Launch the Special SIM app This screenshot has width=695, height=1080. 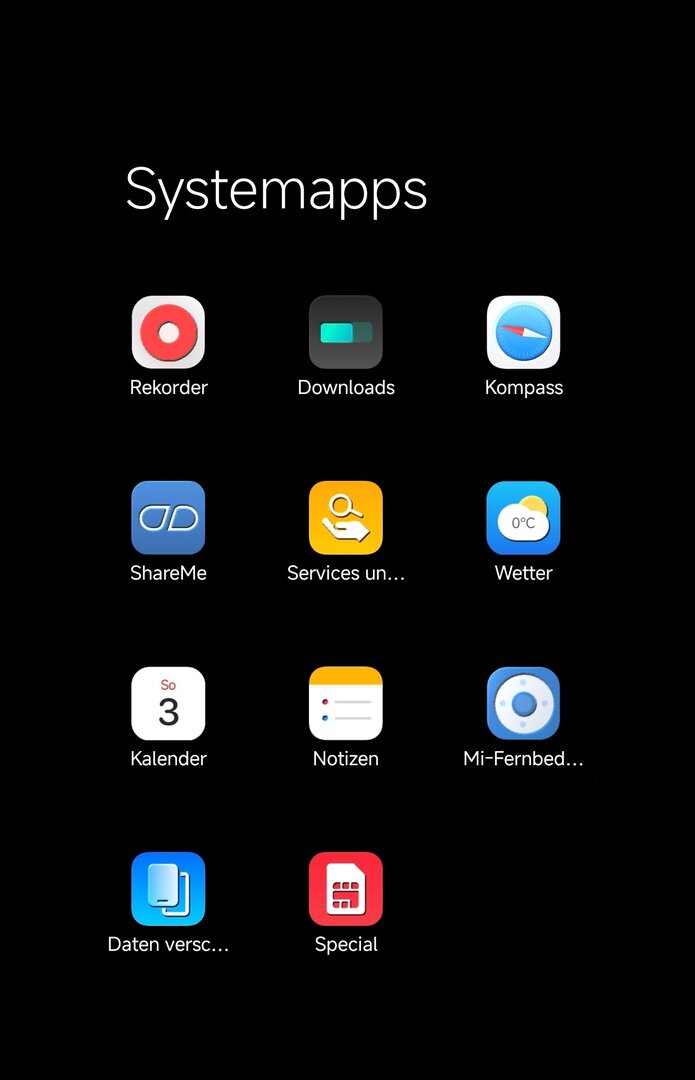tap(346, 889)
